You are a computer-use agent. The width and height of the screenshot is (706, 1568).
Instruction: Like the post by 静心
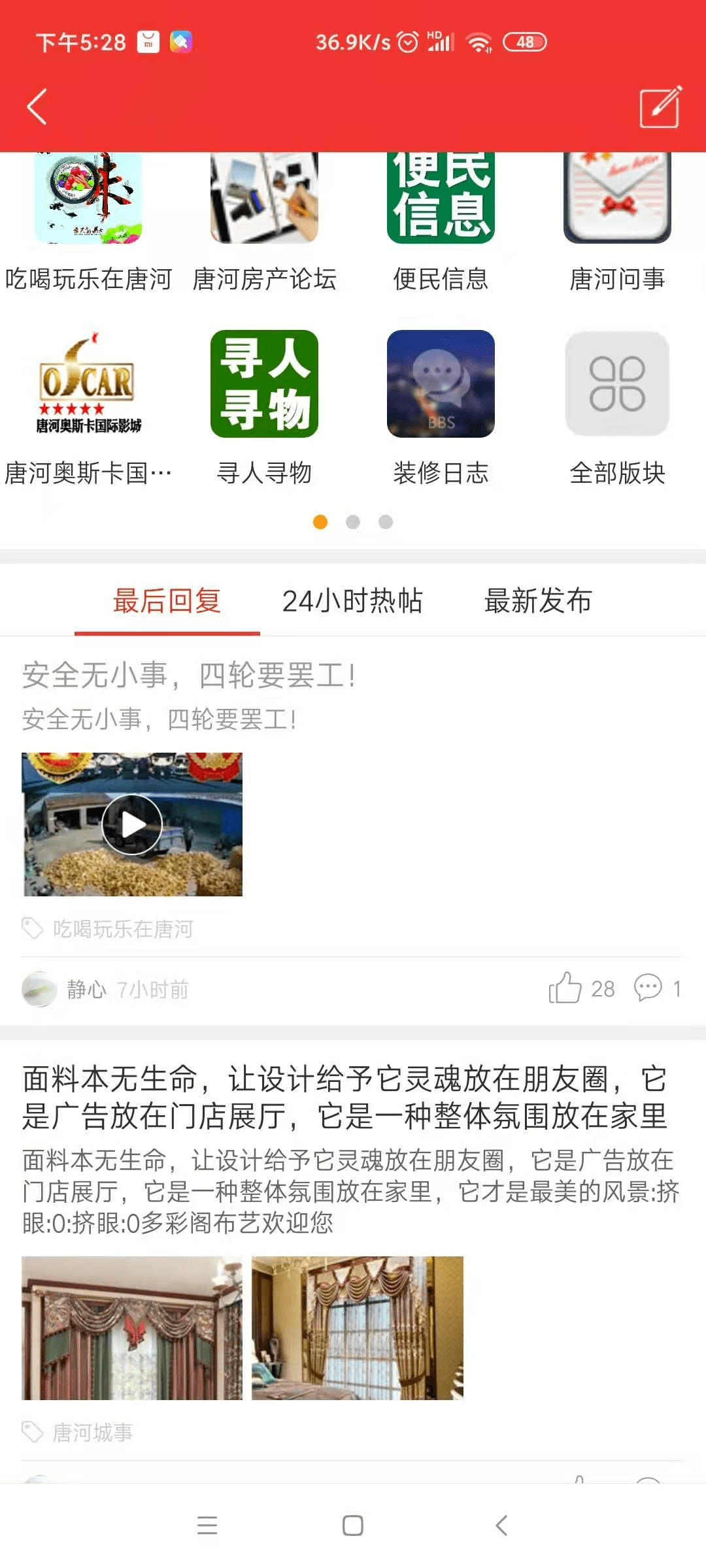(565, 988)
